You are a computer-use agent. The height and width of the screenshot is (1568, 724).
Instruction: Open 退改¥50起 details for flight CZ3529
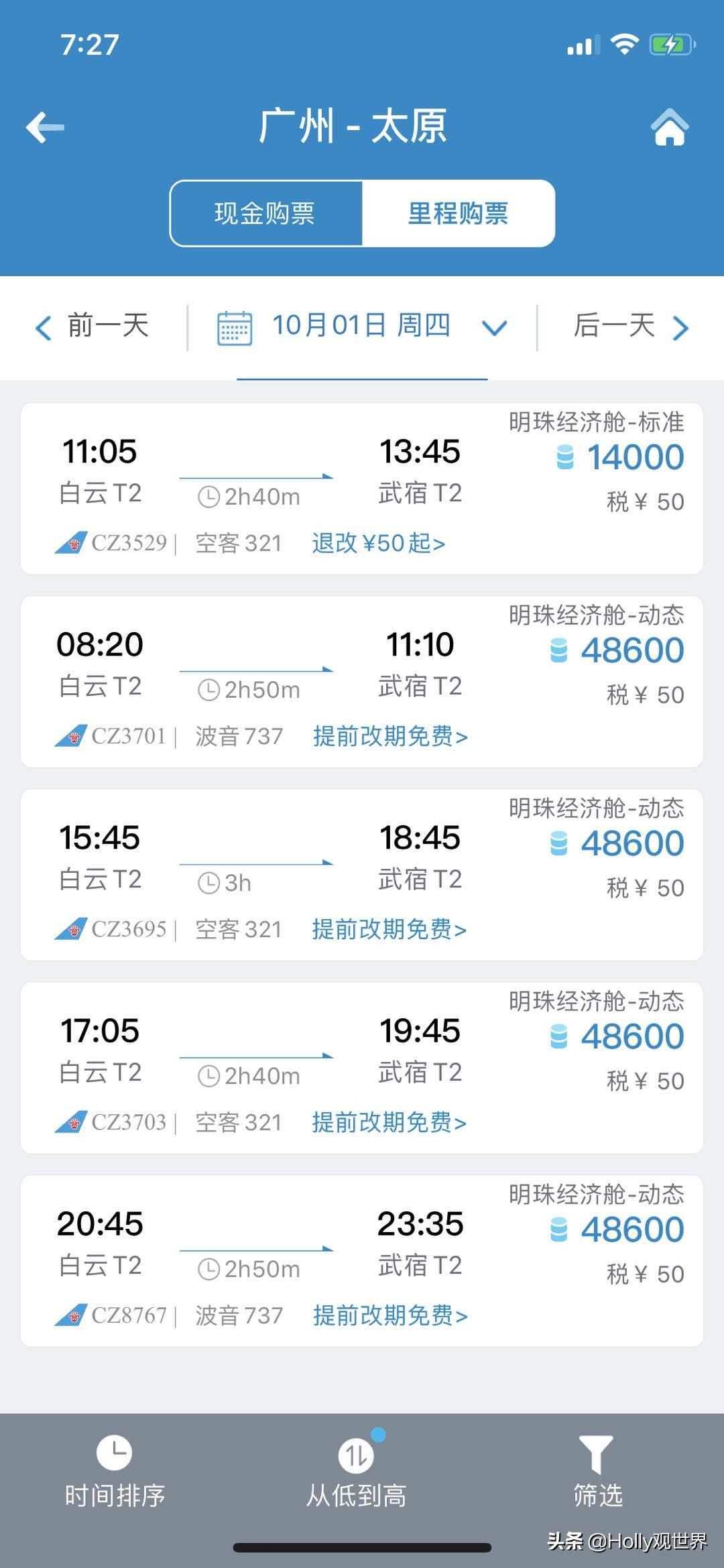coord(377,543)
